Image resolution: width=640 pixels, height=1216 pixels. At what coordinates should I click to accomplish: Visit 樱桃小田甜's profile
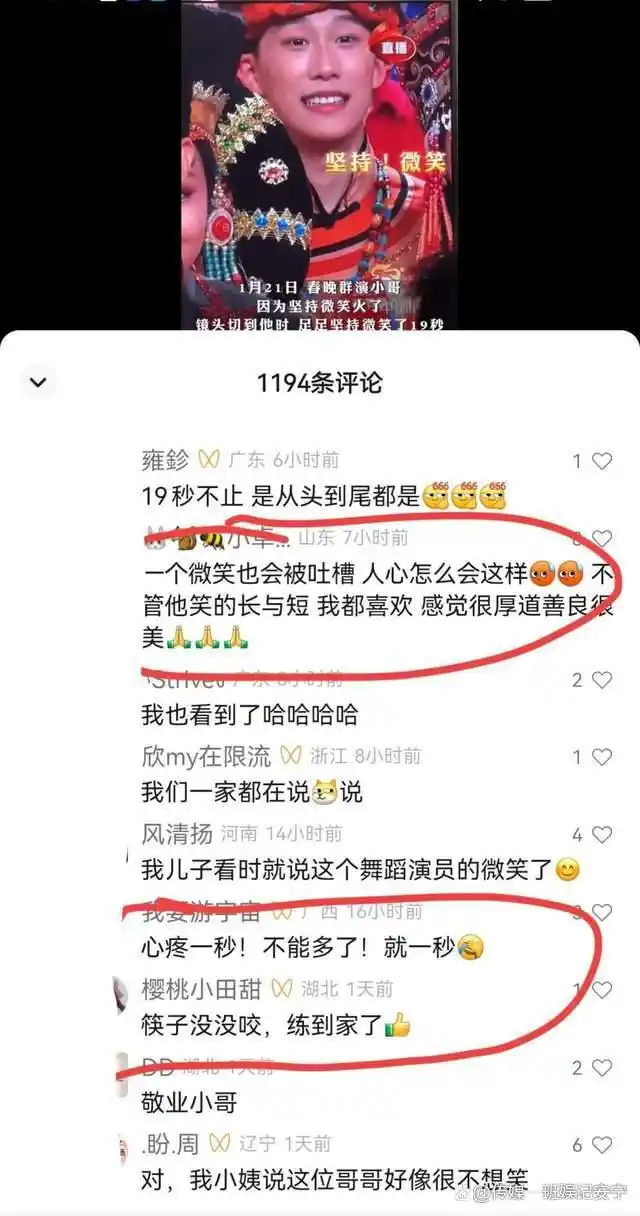[x=201, y=989]
